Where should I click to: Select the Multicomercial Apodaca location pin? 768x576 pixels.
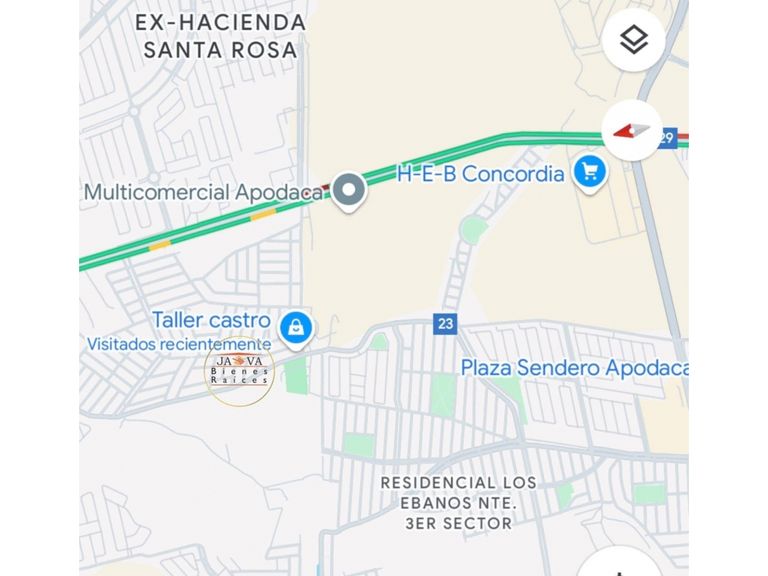pyautogui.click(x=348, y=189)
